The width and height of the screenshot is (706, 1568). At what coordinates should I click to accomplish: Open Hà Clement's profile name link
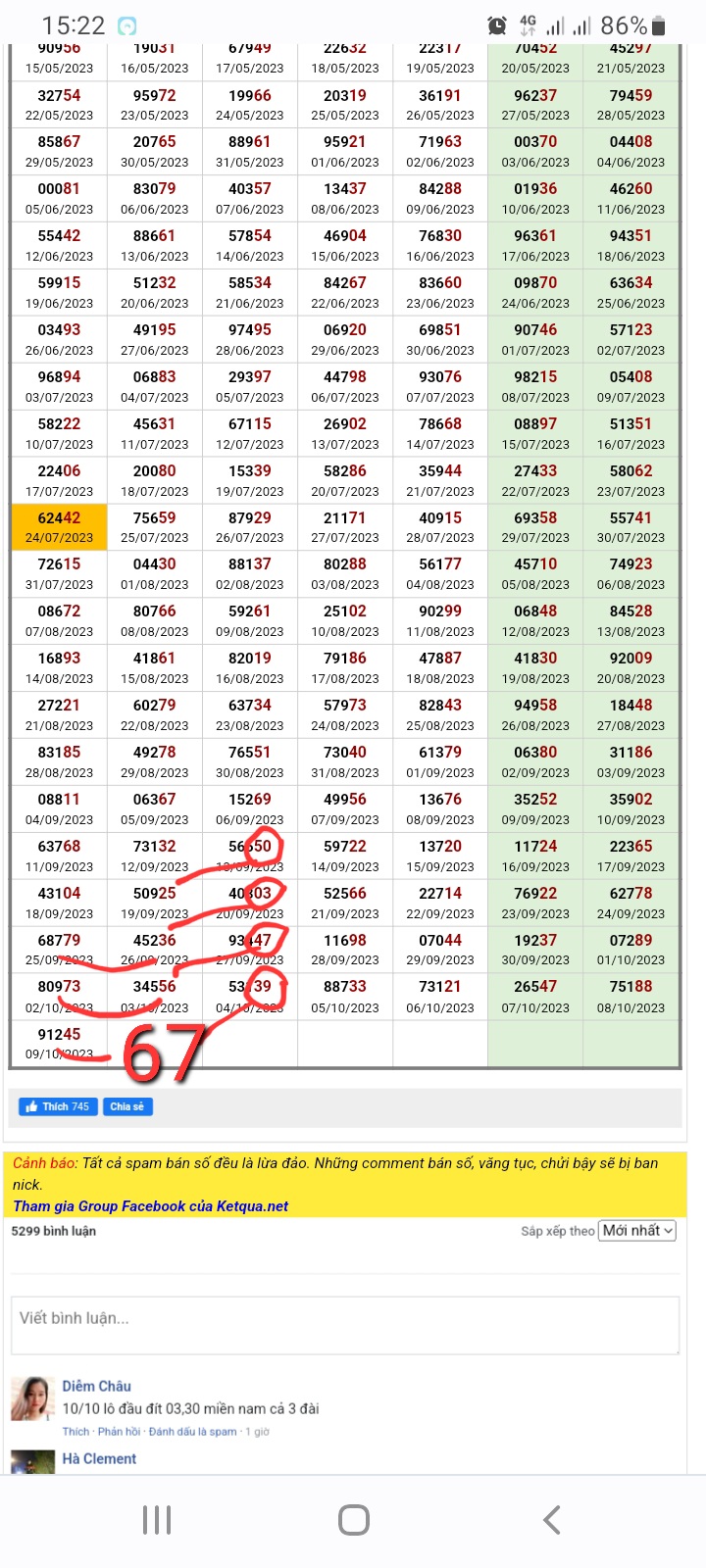click(x=99, y=1458)
